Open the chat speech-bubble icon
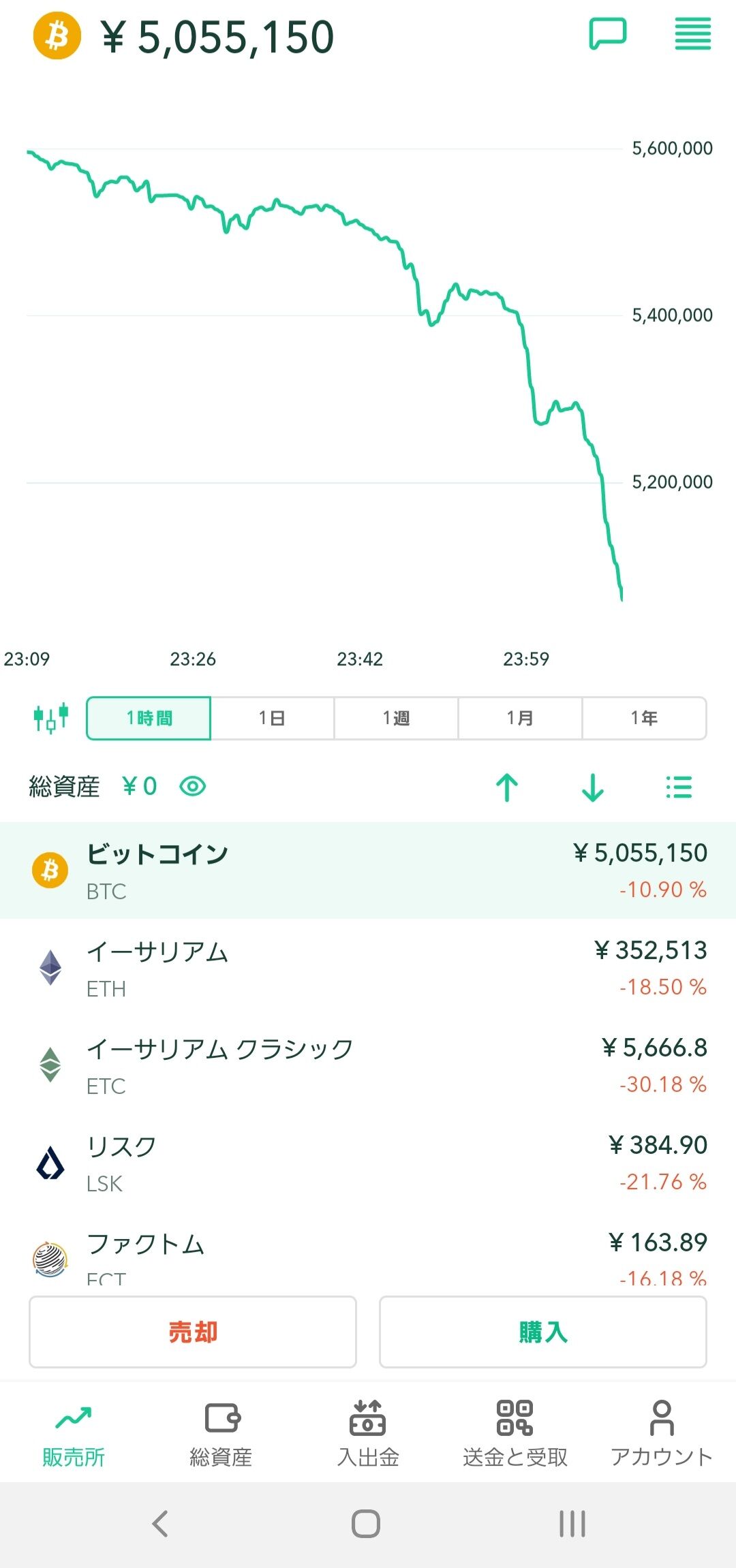The height and width of the screenshot is (1568, 736). [607, 34]
